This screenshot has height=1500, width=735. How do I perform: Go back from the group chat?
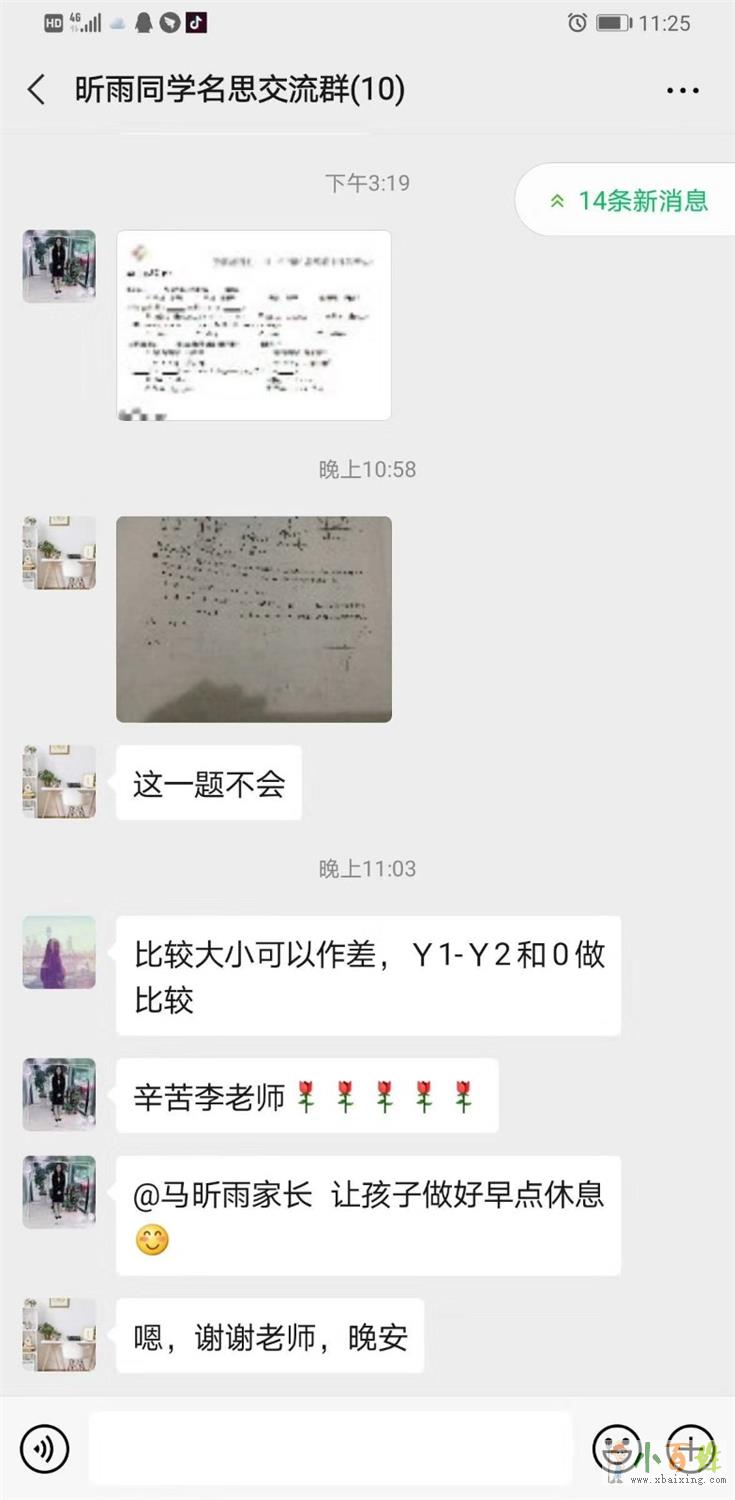pyautogui.click(x=37, y=90)
